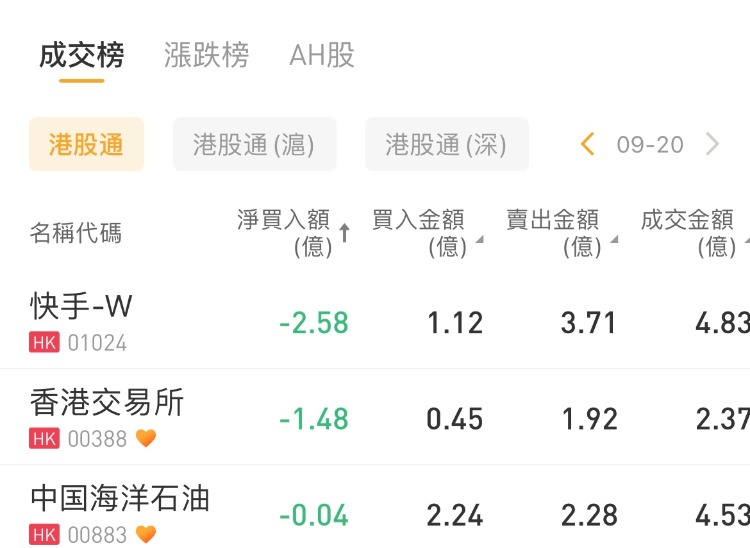Go to the next date after 09-20
The image size is (750, 548).
coord(712,145)
